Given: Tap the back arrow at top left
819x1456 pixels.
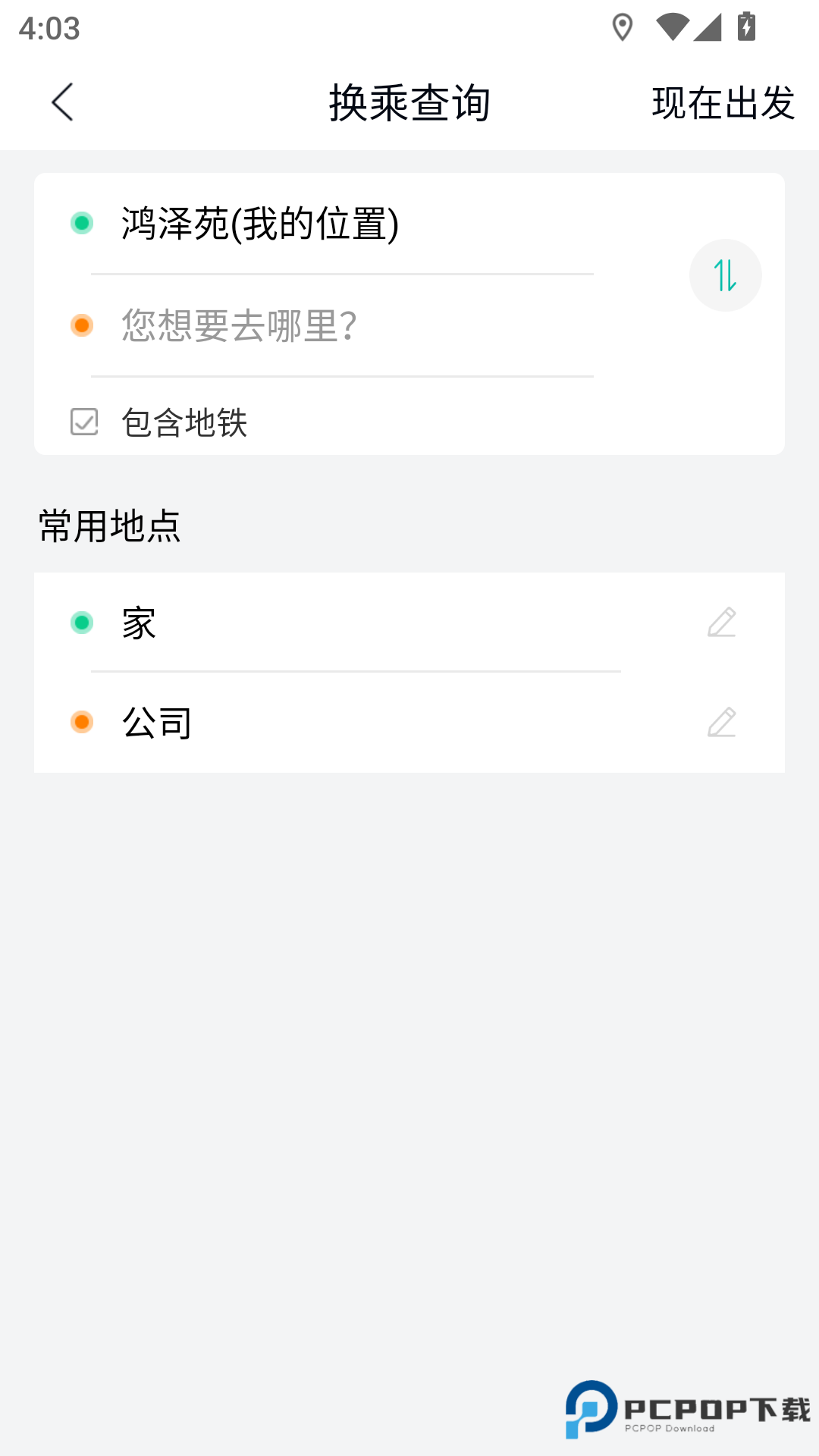Looking at the screenshot, I should tap(63, 103).
